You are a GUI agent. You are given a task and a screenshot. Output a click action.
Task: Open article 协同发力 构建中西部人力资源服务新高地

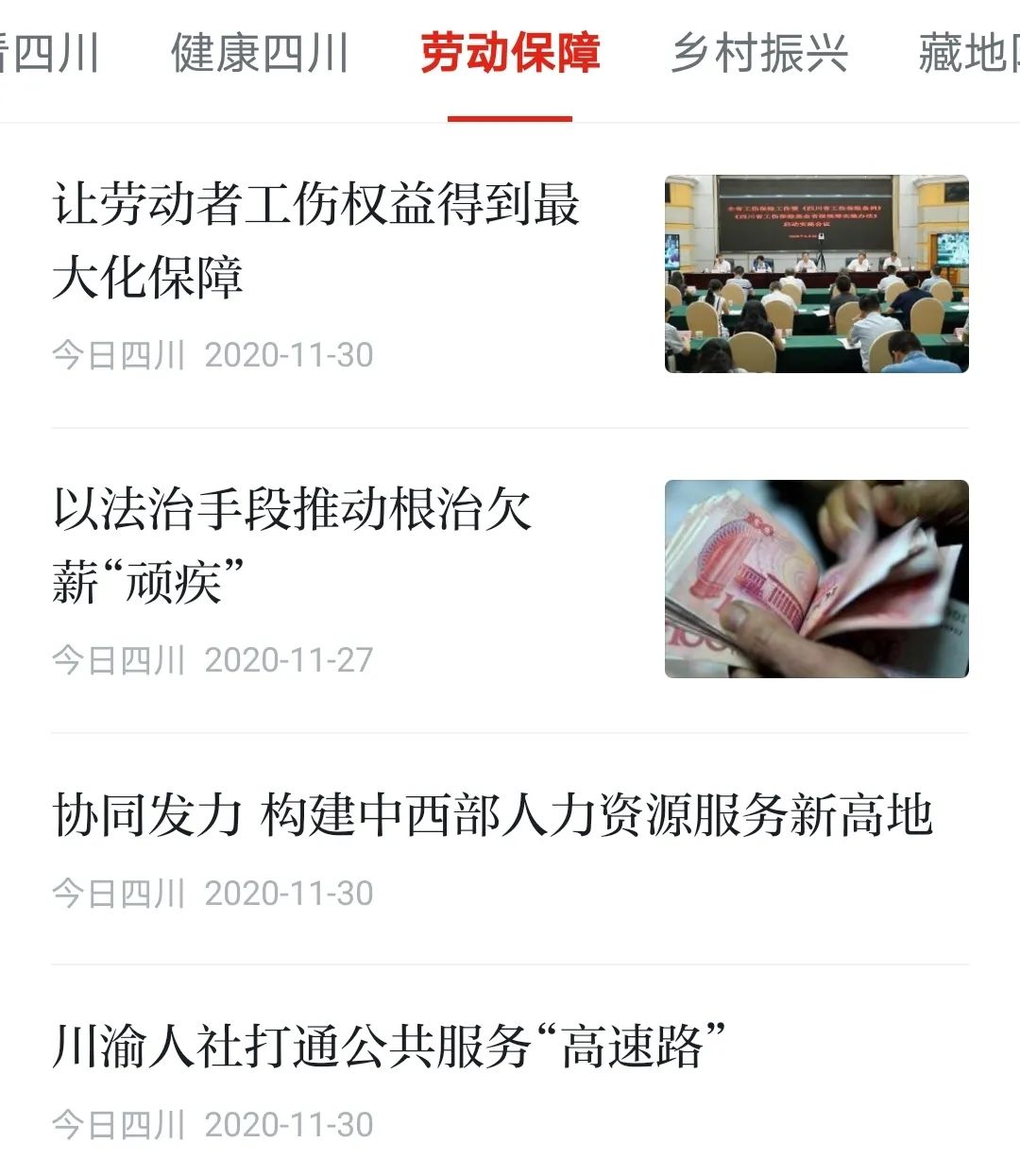[491, 820]
